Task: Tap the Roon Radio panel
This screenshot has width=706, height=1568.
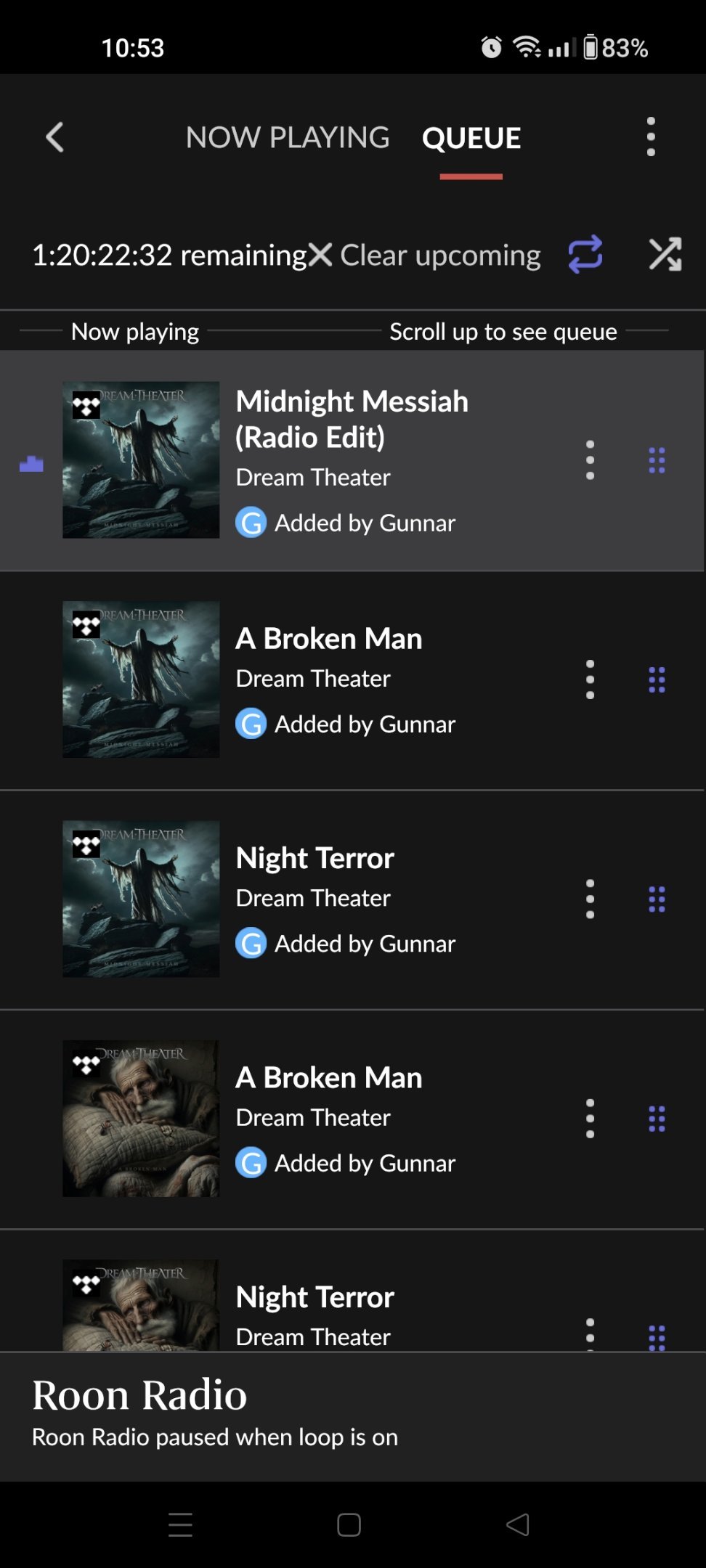Action: click(352, 1416)
